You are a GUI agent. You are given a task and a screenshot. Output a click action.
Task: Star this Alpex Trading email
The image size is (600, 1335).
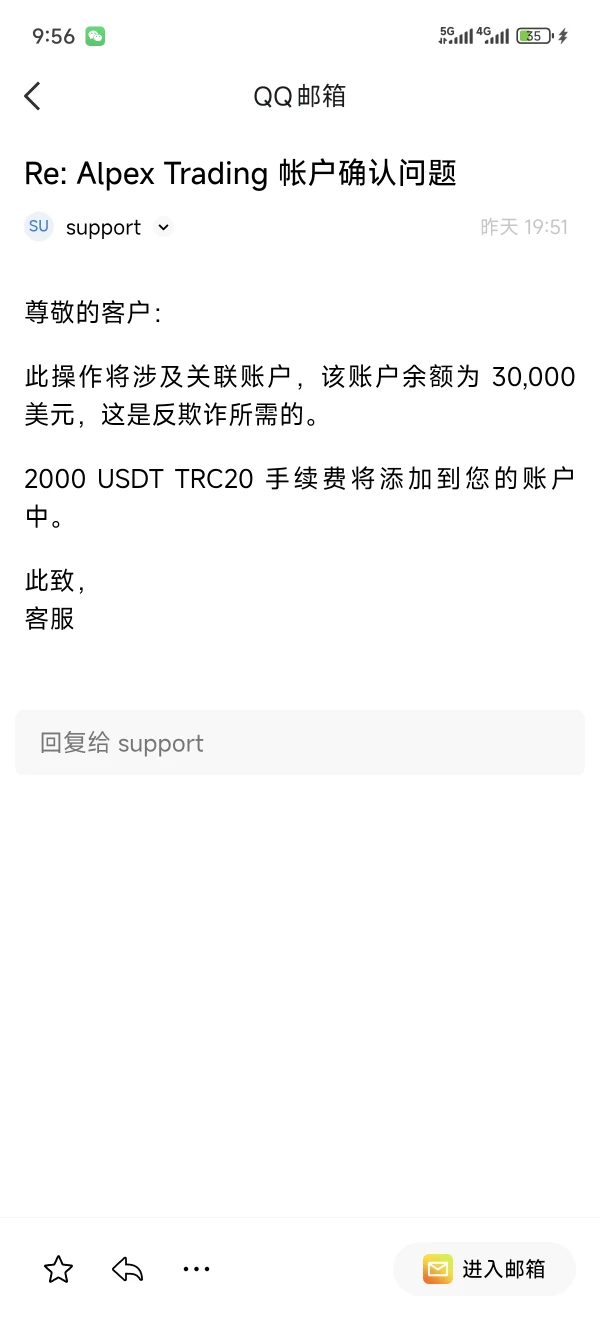coord(59,1270)
